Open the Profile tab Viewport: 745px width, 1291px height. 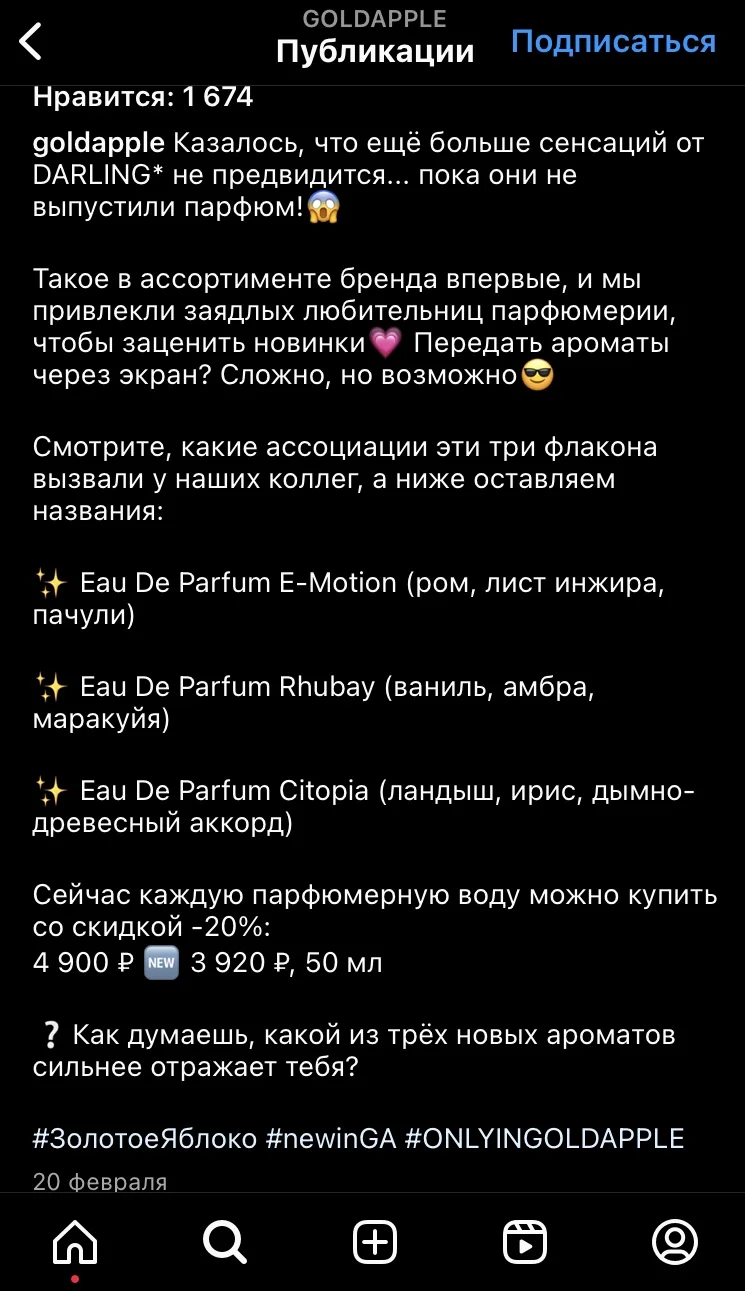[674, 1243]
